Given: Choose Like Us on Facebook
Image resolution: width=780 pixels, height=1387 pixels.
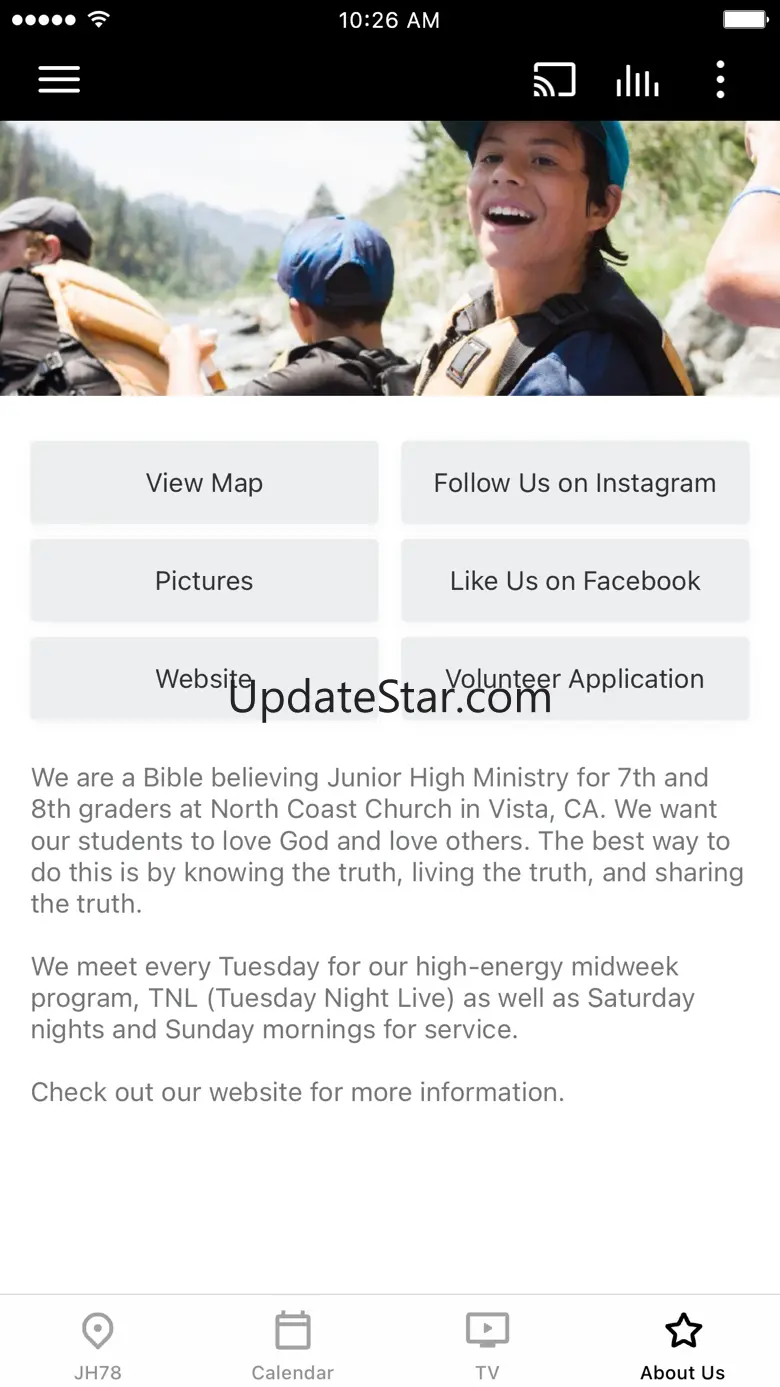Looking at the screenshot, I should pos(575,581).
